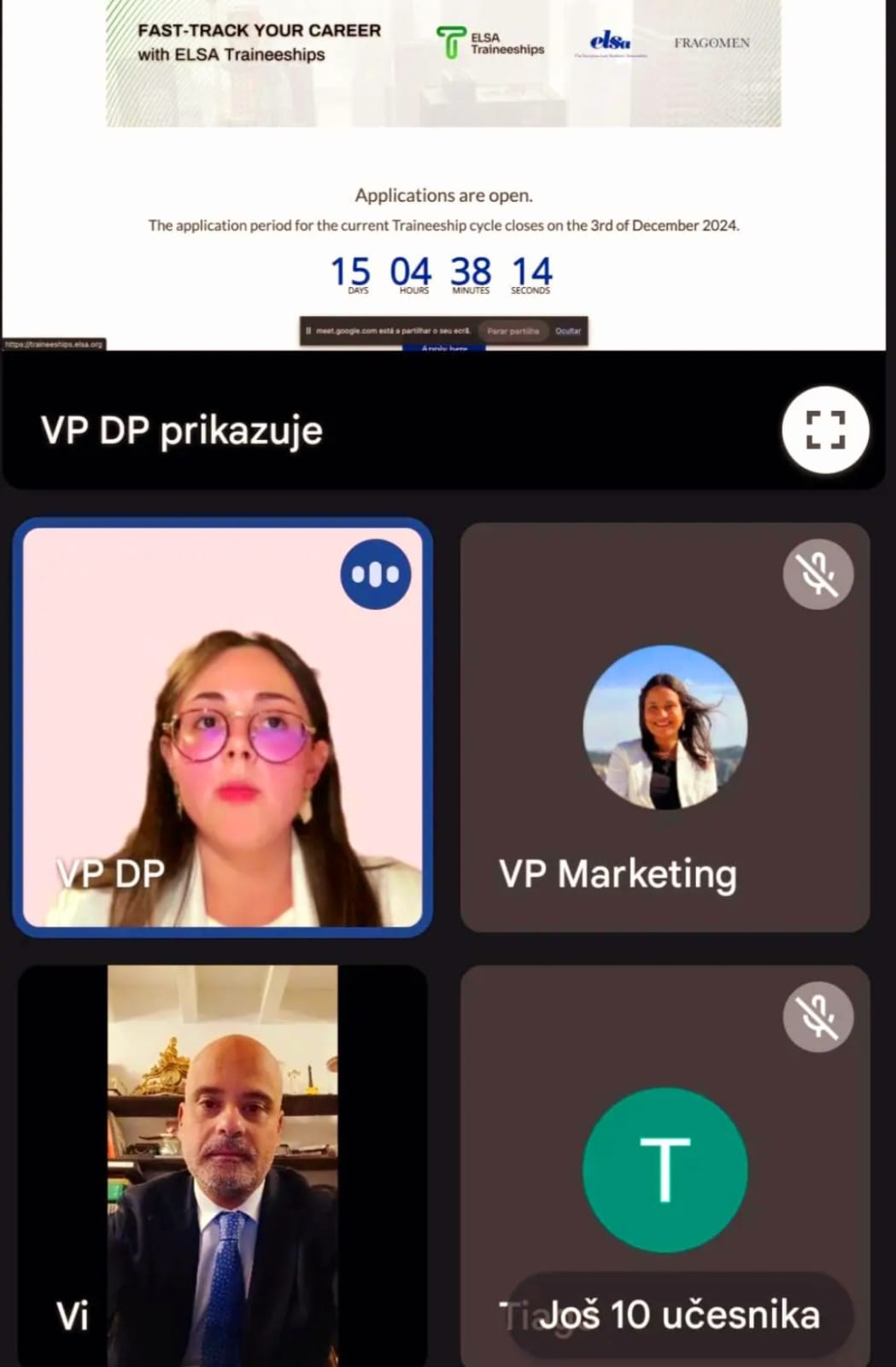Screen dimensions: 896x1367
Task: Open the VP DP participant tile
Action: click(x=222, y=727)
